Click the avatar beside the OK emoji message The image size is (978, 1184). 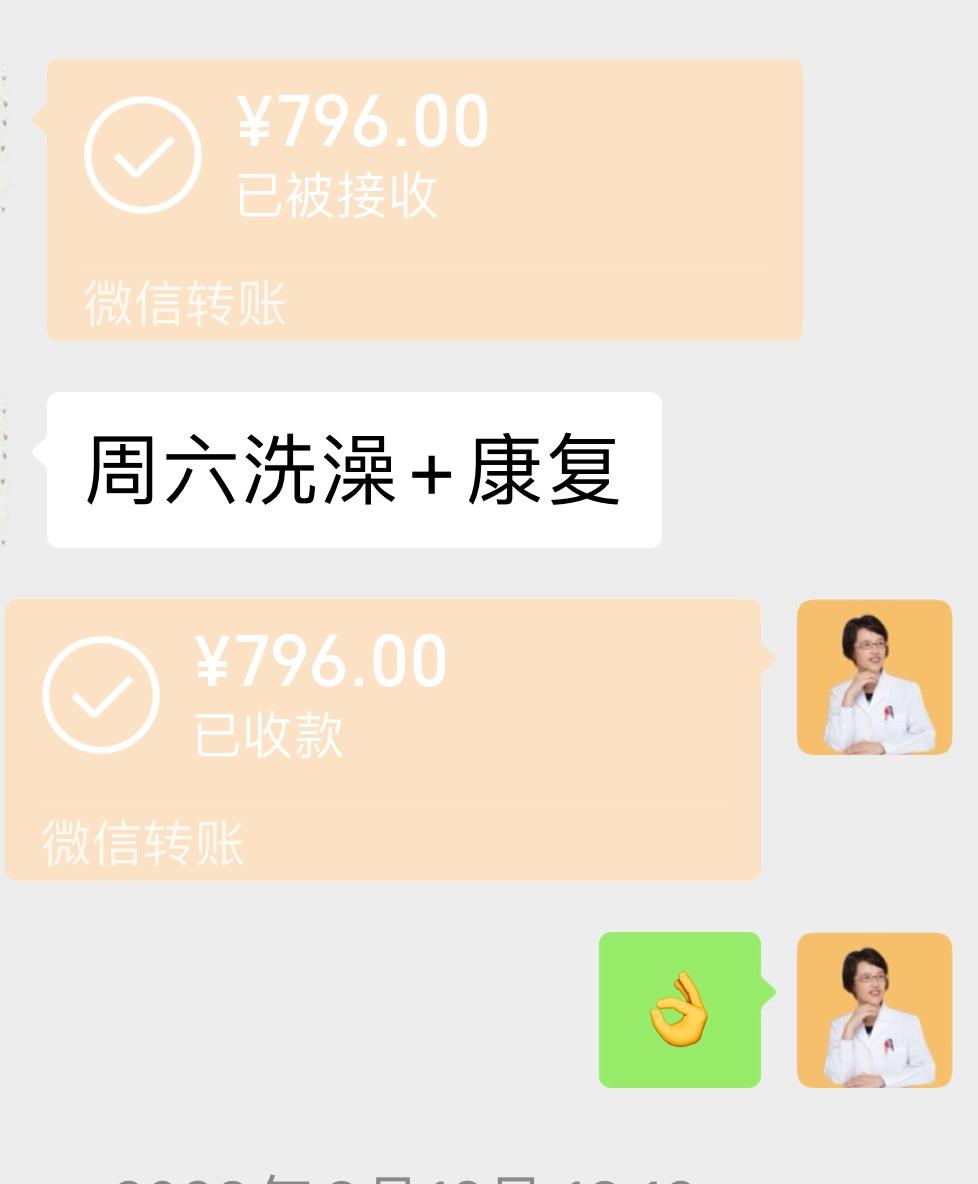(874, 1009)
